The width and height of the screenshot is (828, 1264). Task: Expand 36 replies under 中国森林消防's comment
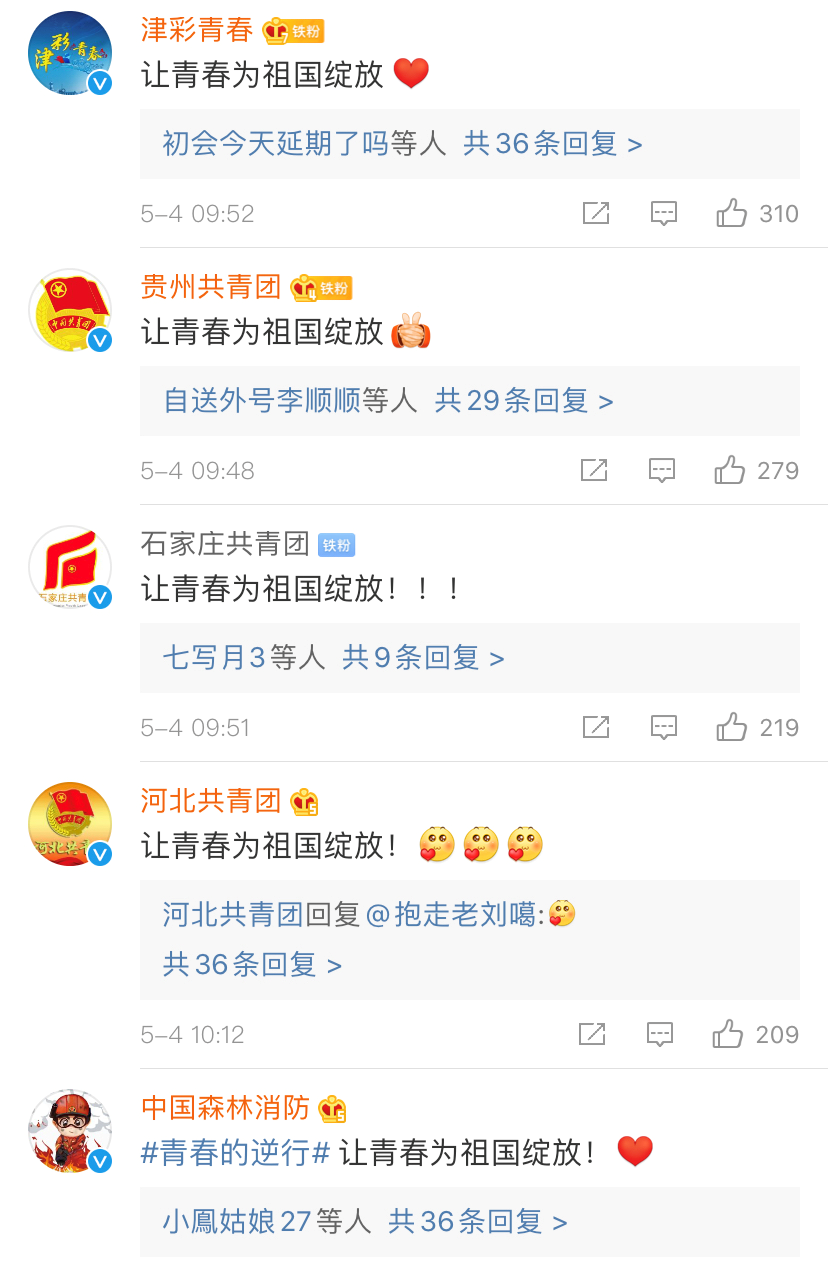tap(478, 1221)
